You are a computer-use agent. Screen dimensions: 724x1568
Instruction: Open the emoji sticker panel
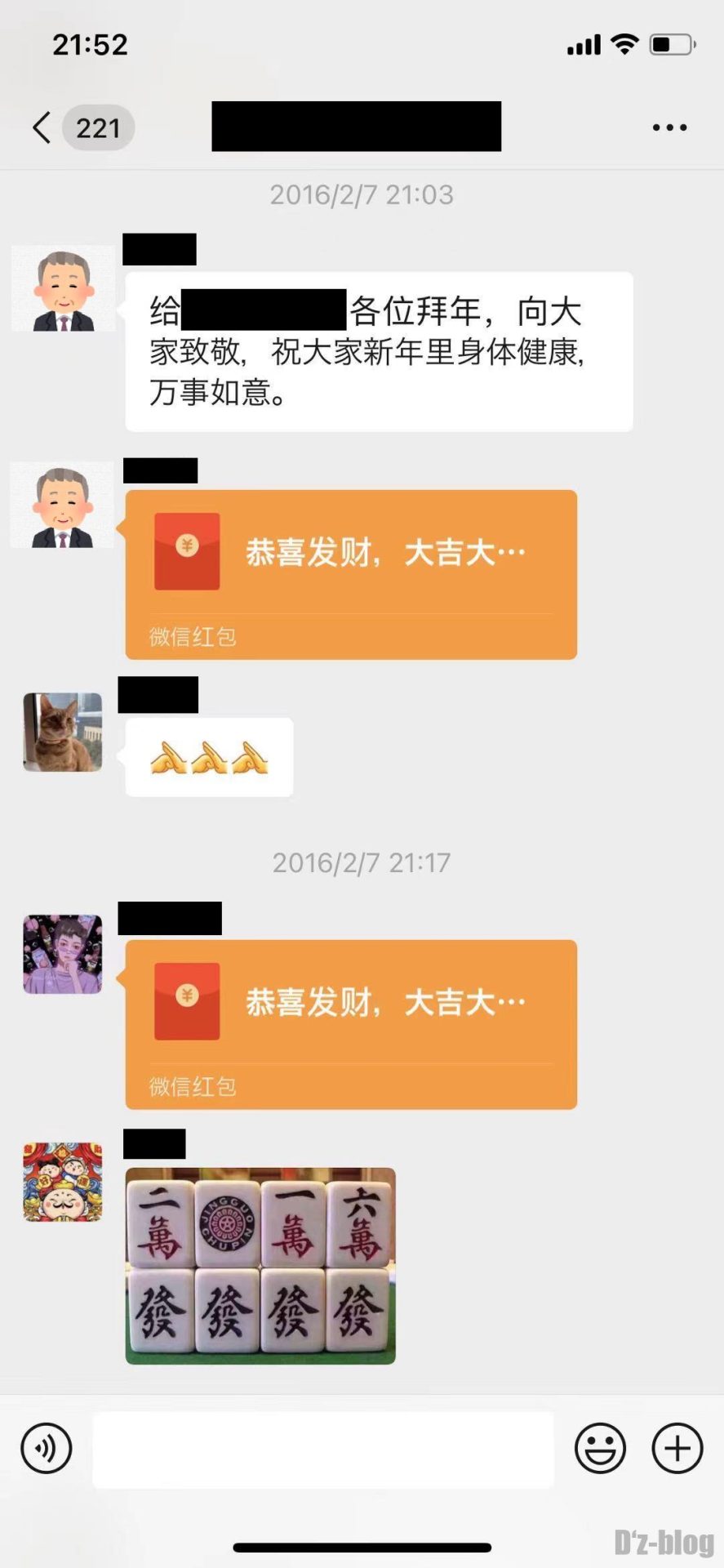click(x=600, y=1449)
